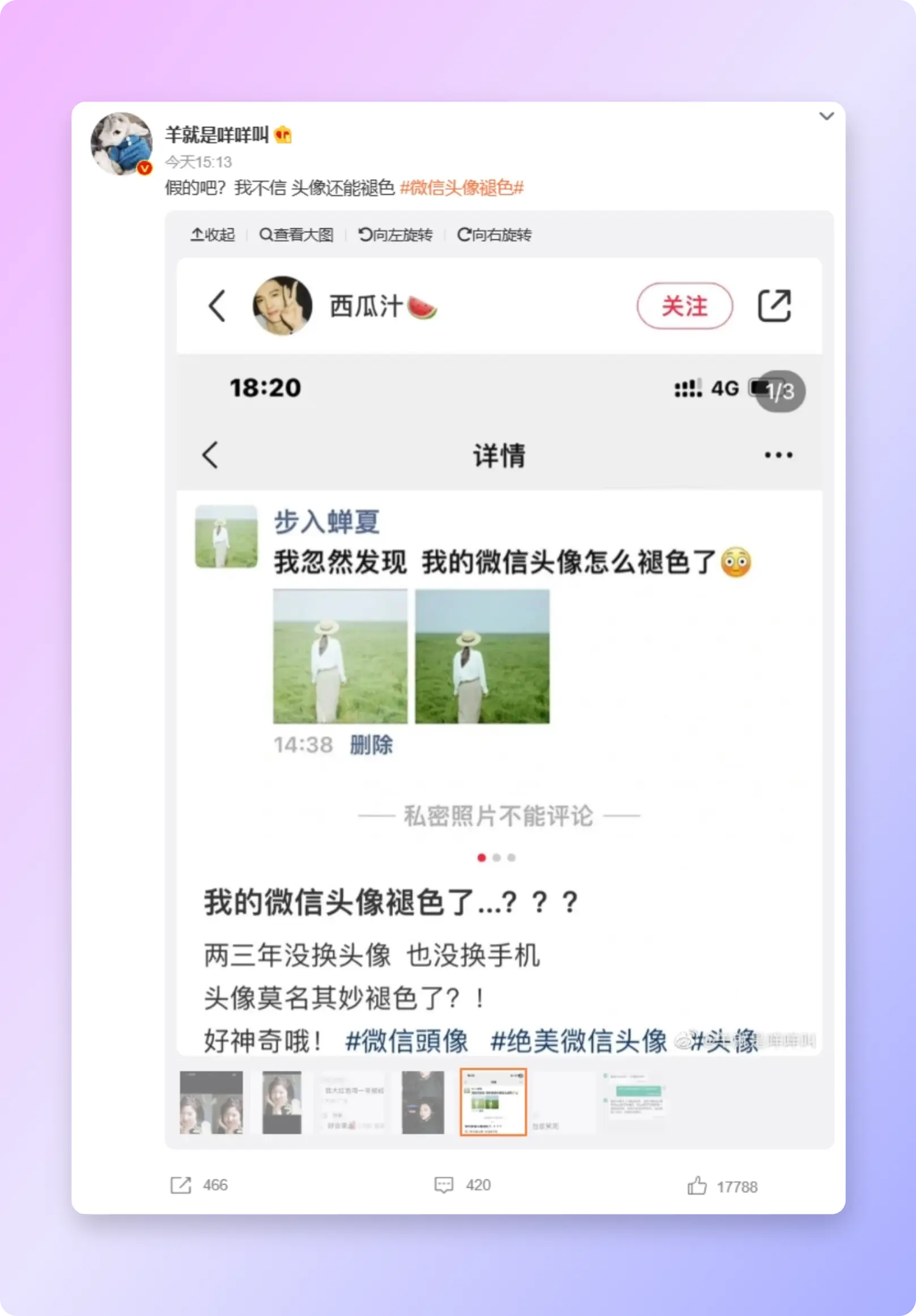
Task: Like the post with 17788 likes
Action: [722, 1186]
